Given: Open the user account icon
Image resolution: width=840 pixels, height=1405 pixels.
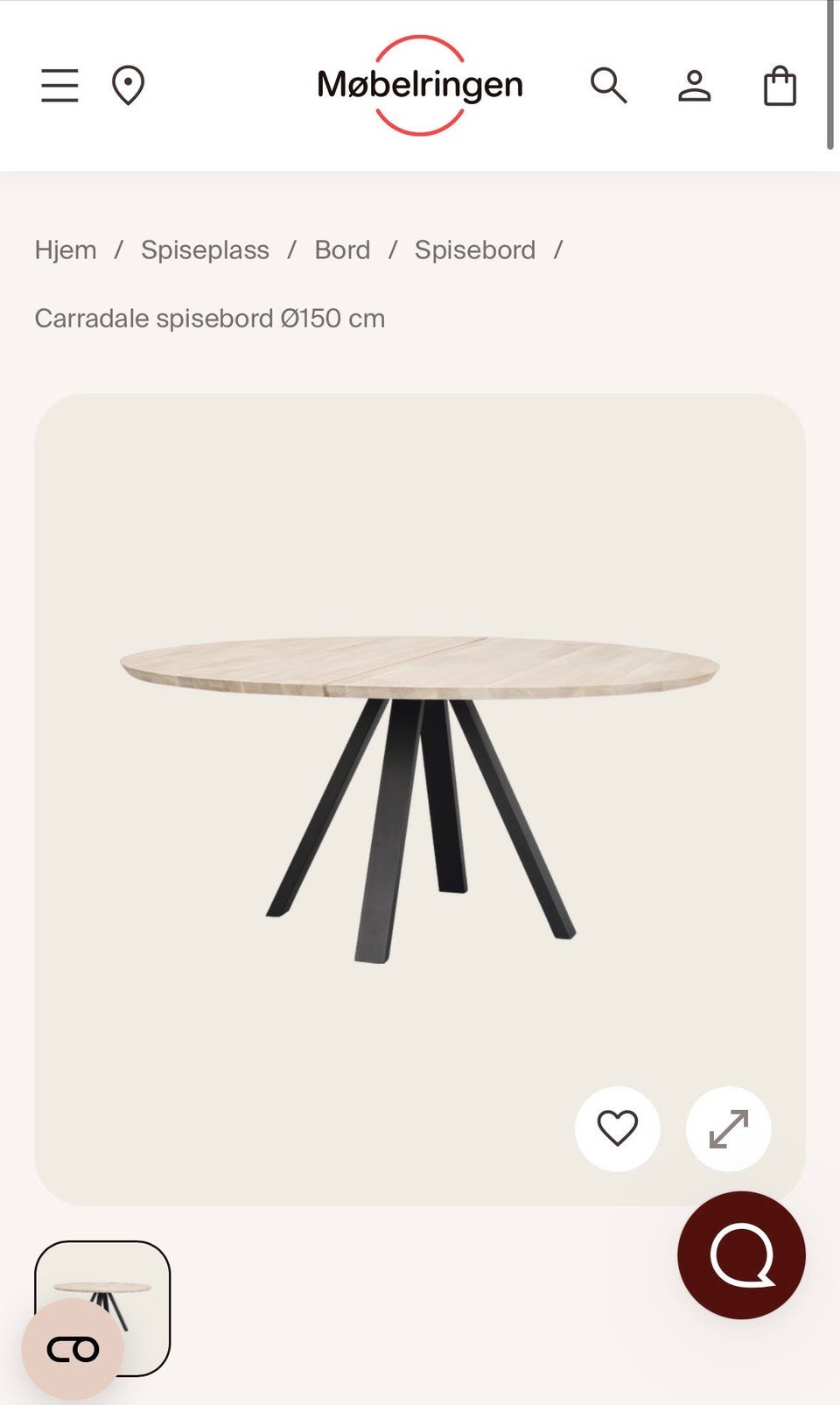Looking at the screenshot, I should 694,86.
